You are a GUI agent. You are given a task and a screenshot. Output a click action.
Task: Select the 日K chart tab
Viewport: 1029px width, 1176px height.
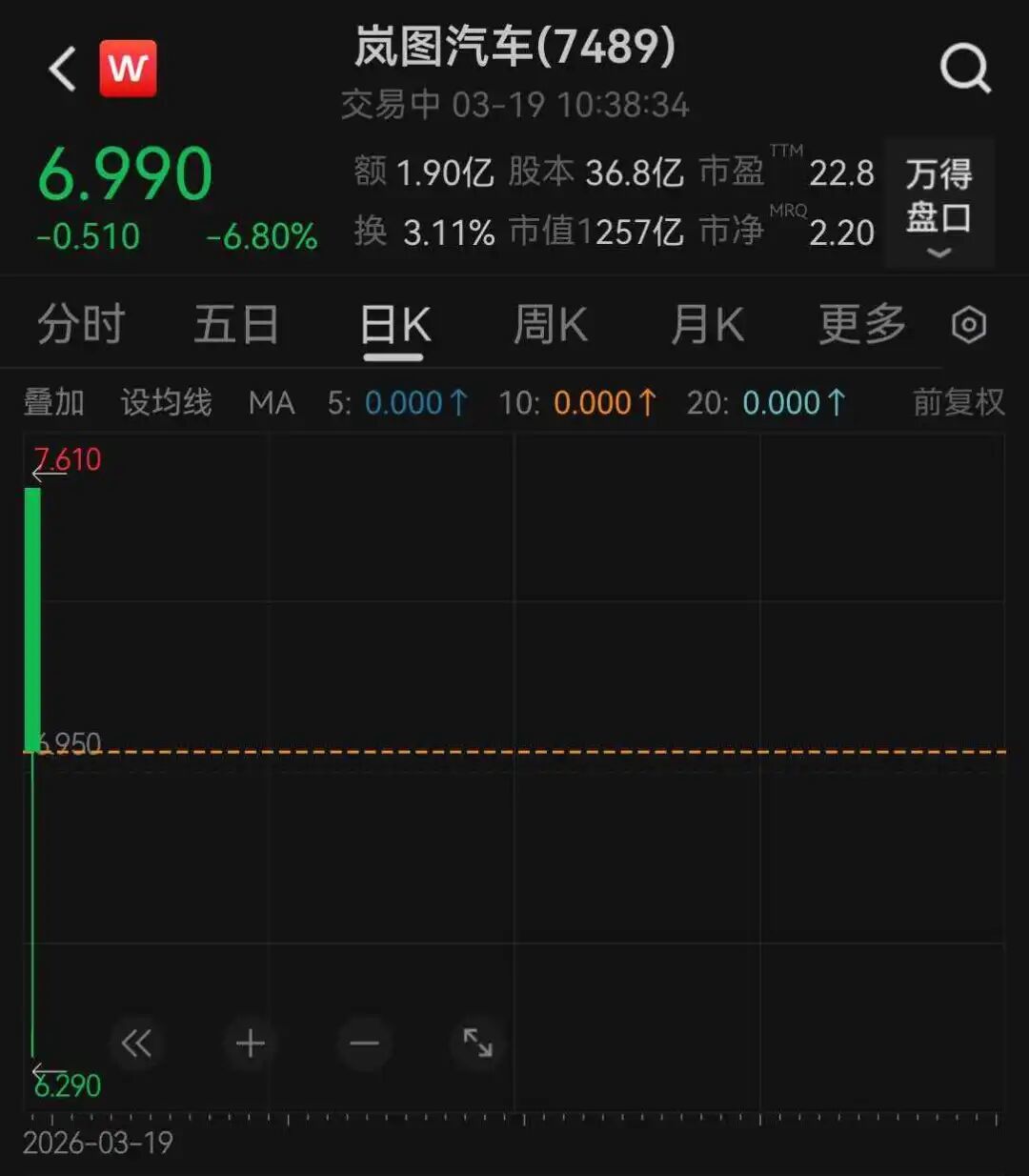pyautogui.click(x=394, y=326)
